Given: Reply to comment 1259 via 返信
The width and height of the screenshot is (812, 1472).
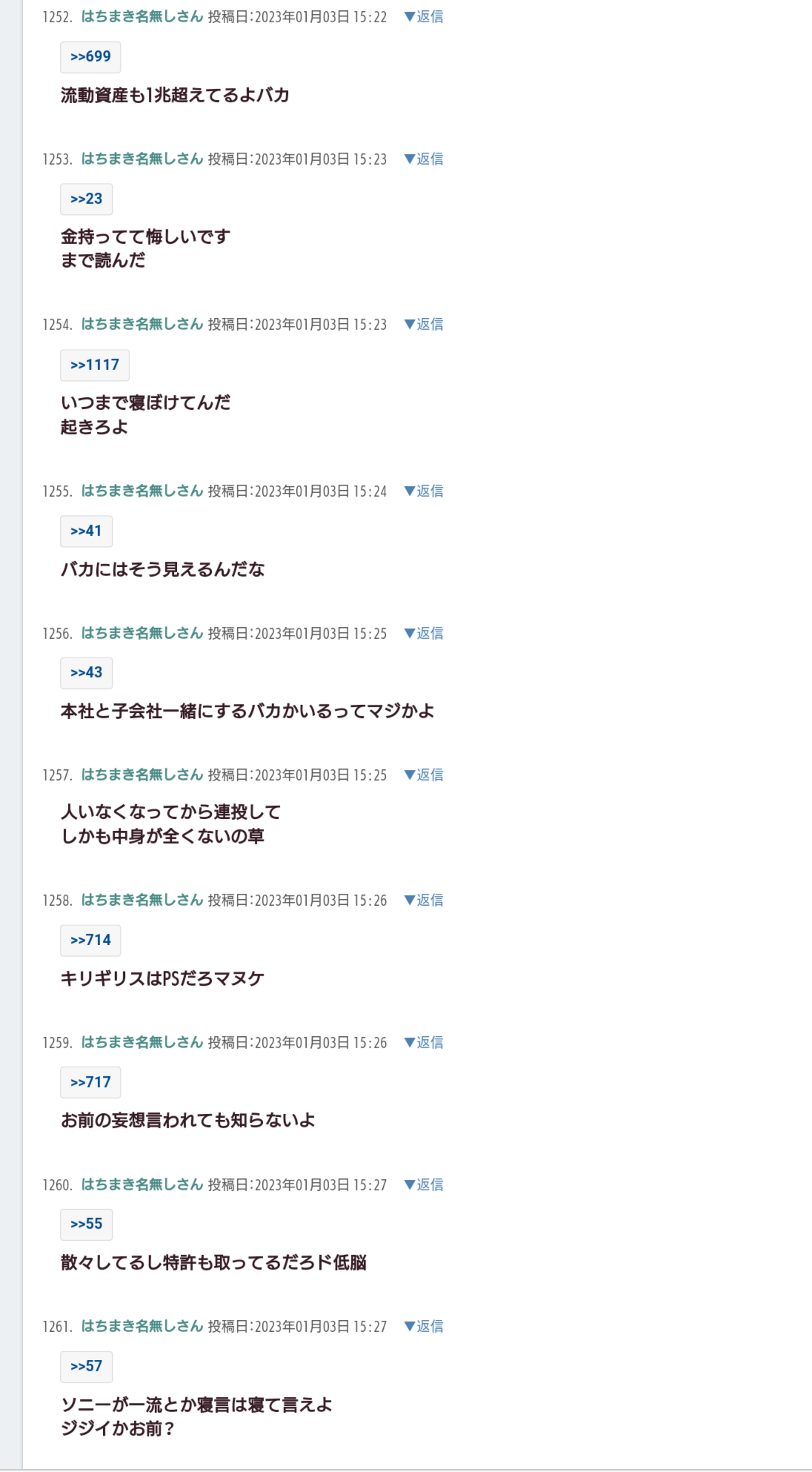Looking at the screenshot, I should click(424, 1043).
